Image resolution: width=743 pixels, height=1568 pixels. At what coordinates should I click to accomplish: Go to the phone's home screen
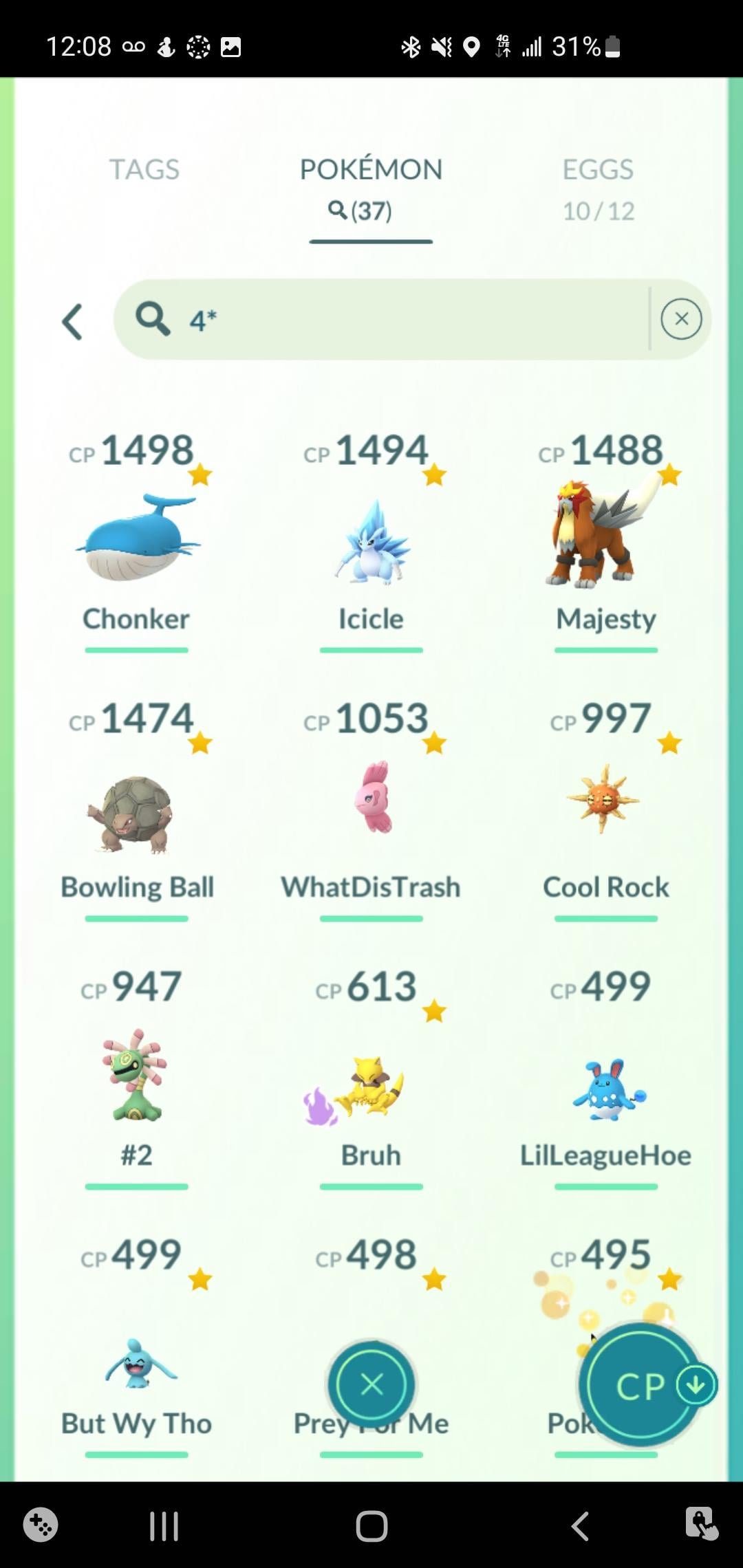tap(371, 1527)
